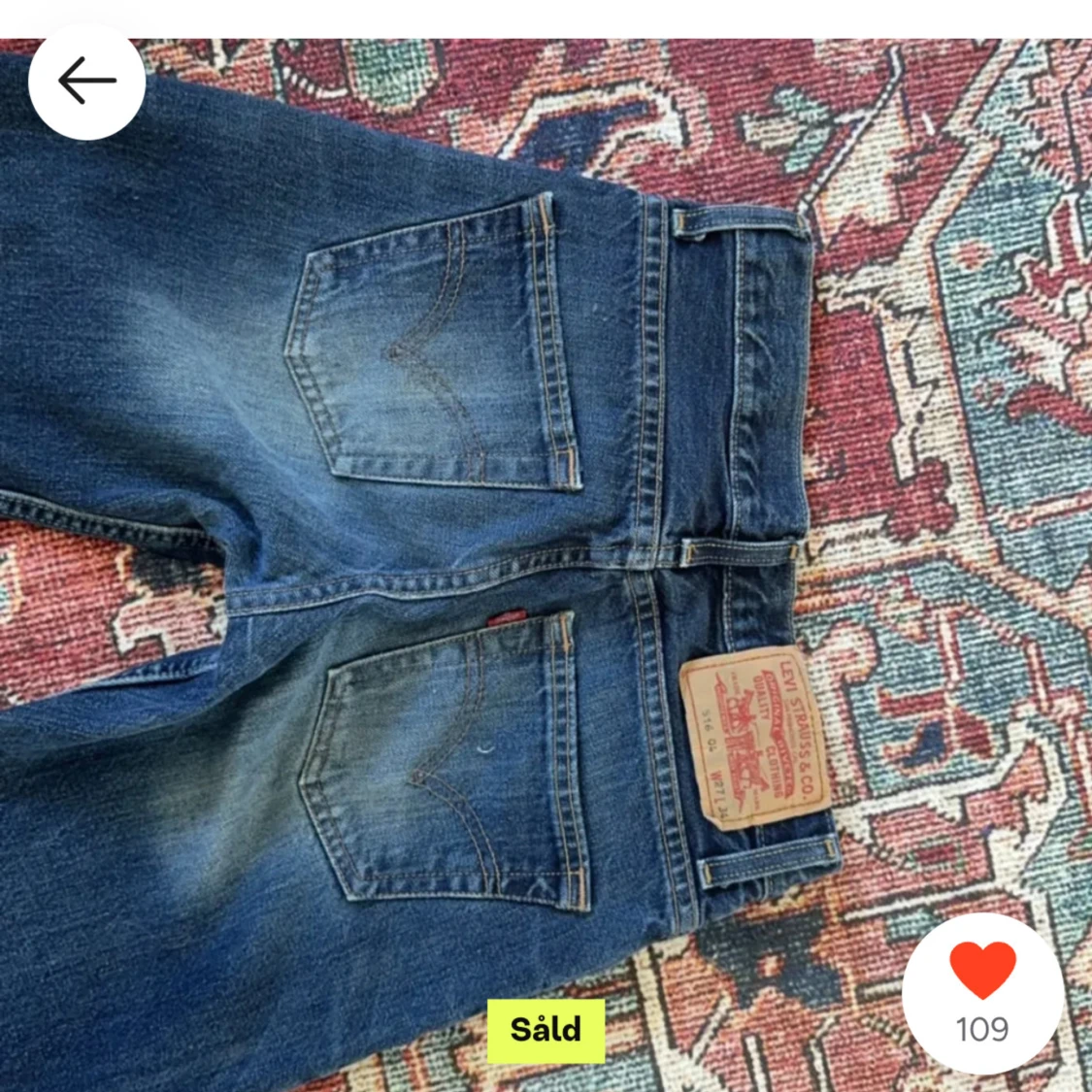Tap the heart to favorite this listing

point(982,971)
